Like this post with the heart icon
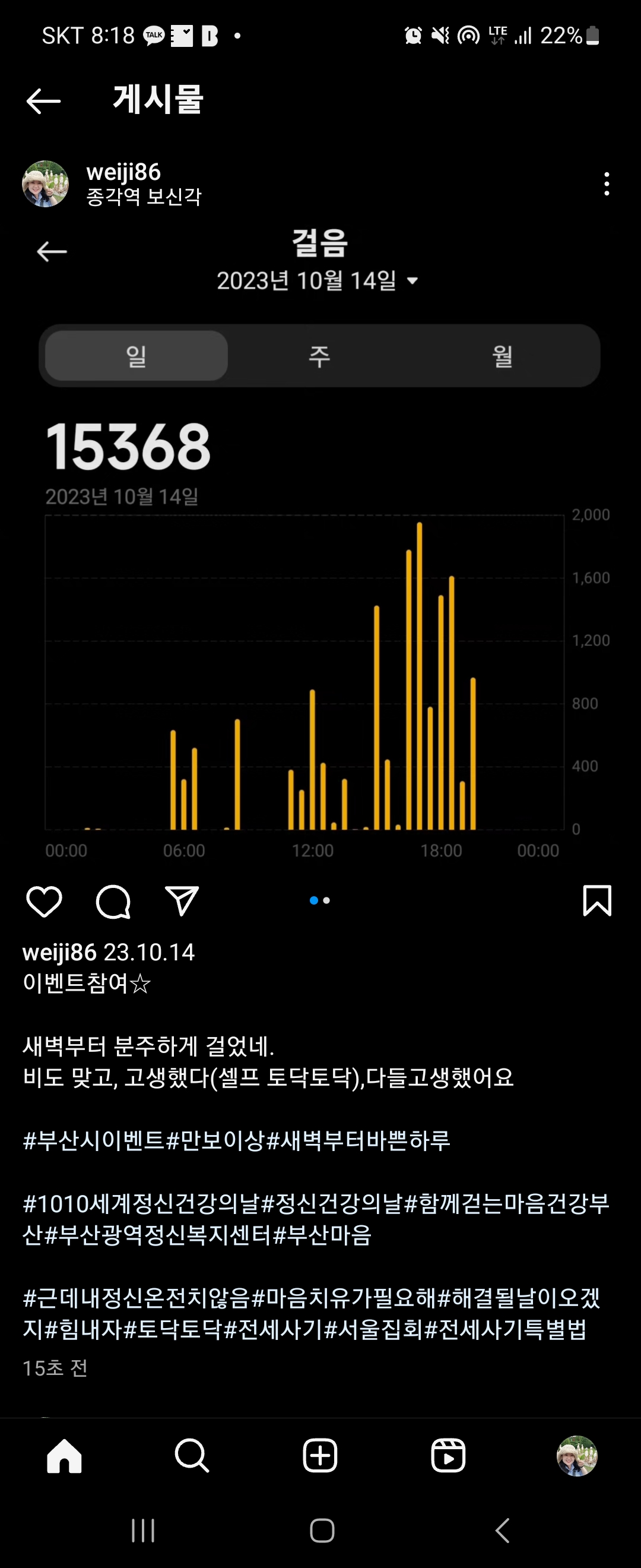The width and height of the screenshot is (641, 1568). click(45, 902)
